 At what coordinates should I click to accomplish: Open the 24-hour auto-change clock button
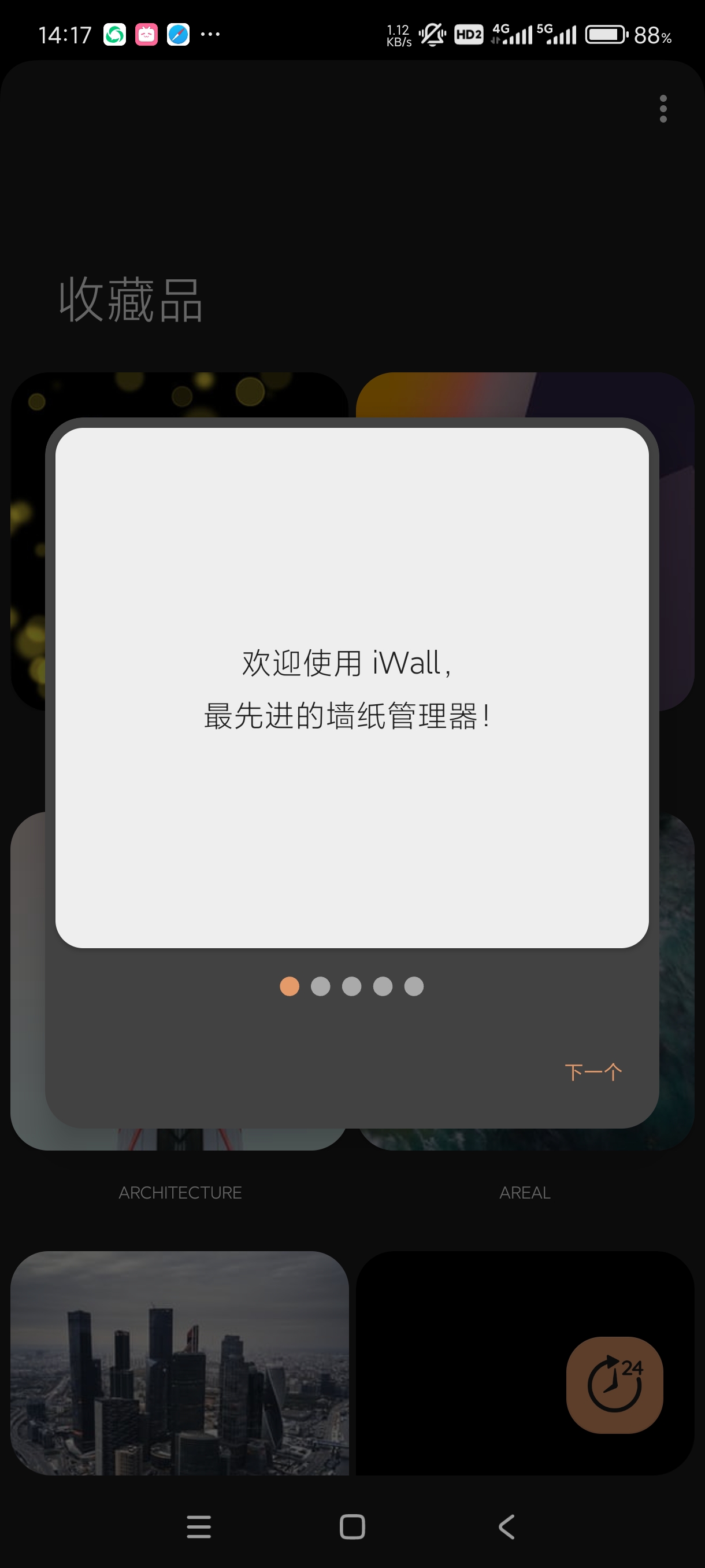click(x=614, y=1385)
